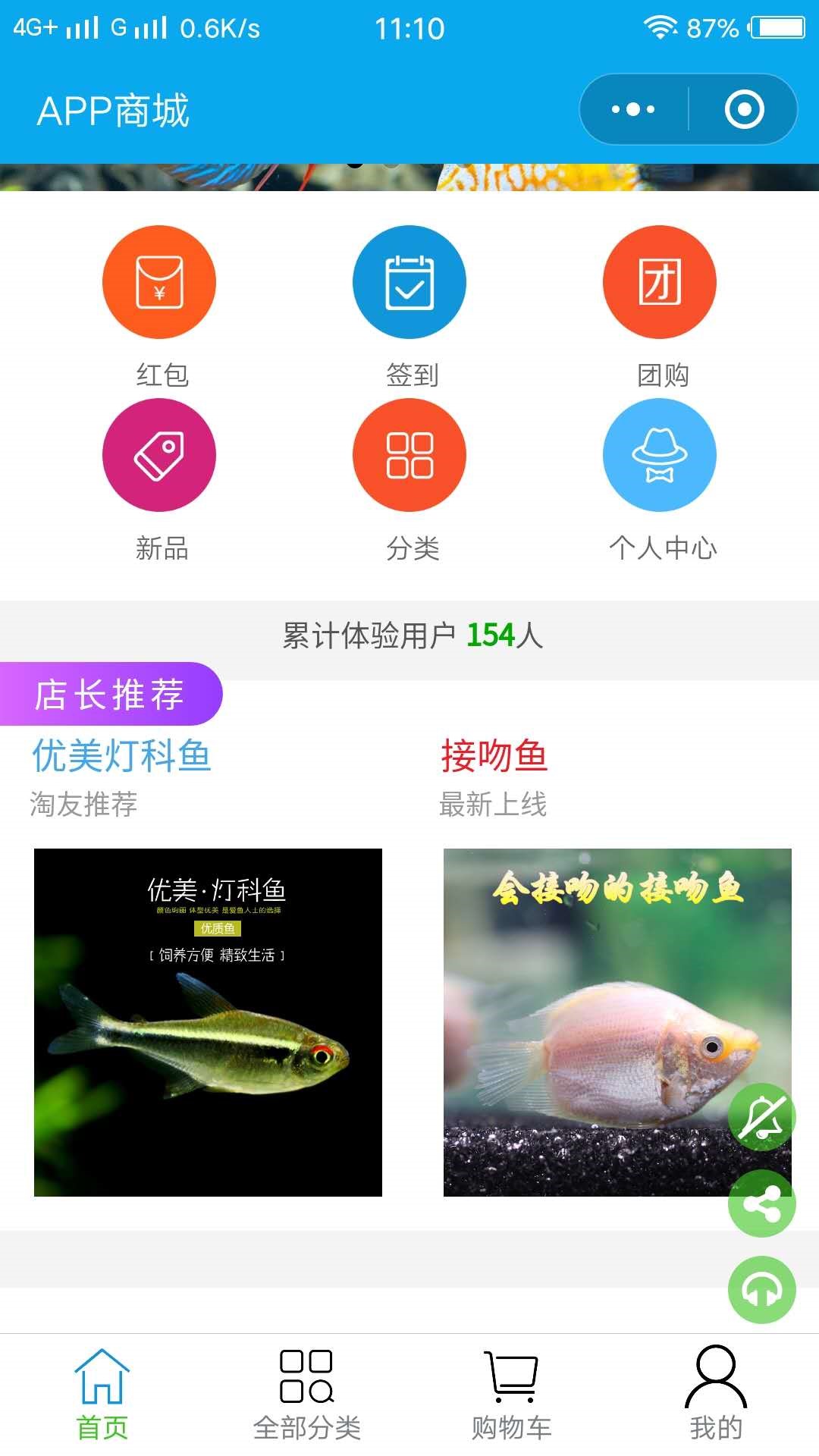Open the 红包 red packet section
This screenshot has height=1456, width=819.
pyautogui.click(x=159, y=282)
